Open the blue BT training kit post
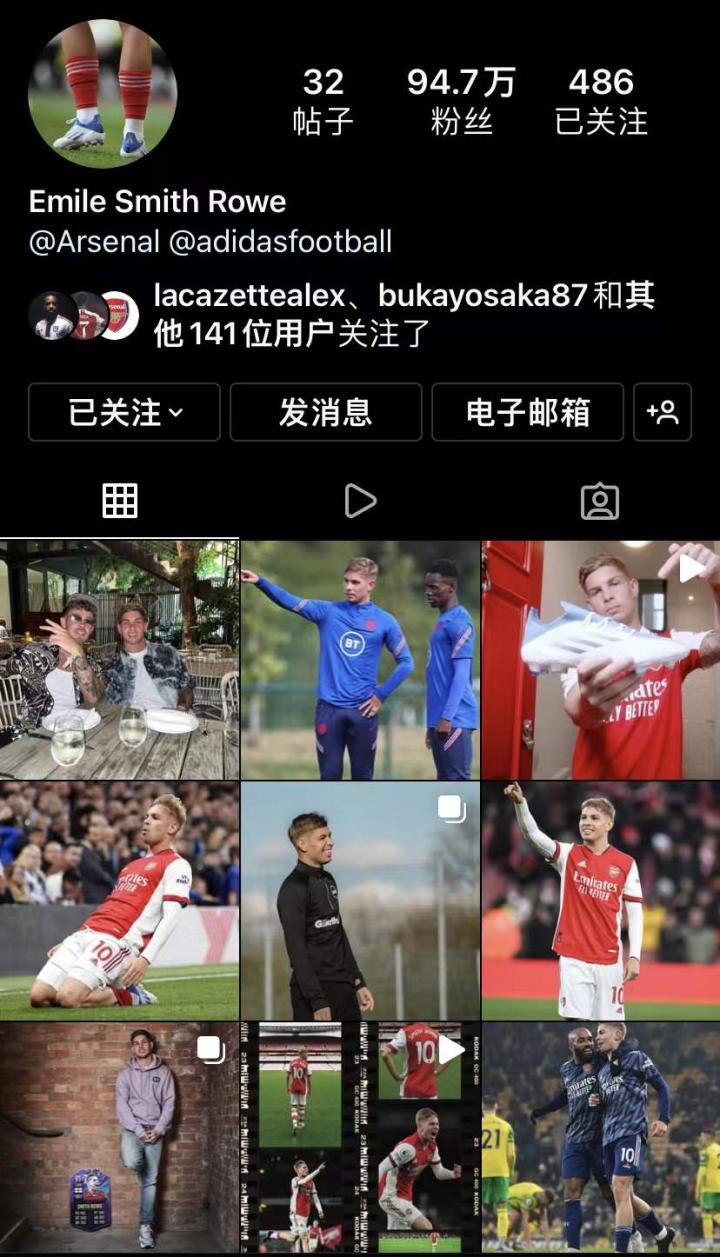The height and width of the screenshot is (1257, 720). [x=360, y=660]
